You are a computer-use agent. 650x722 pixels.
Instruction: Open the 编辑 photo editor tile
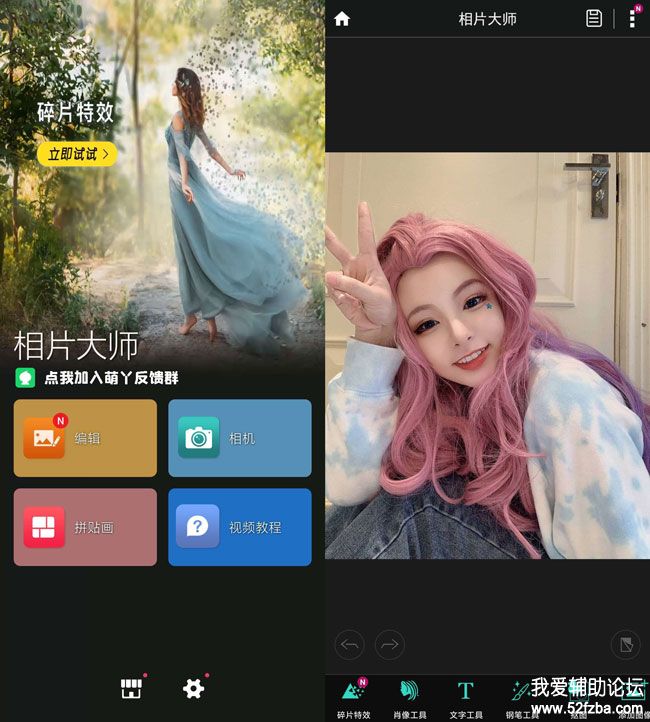point(85,438)
